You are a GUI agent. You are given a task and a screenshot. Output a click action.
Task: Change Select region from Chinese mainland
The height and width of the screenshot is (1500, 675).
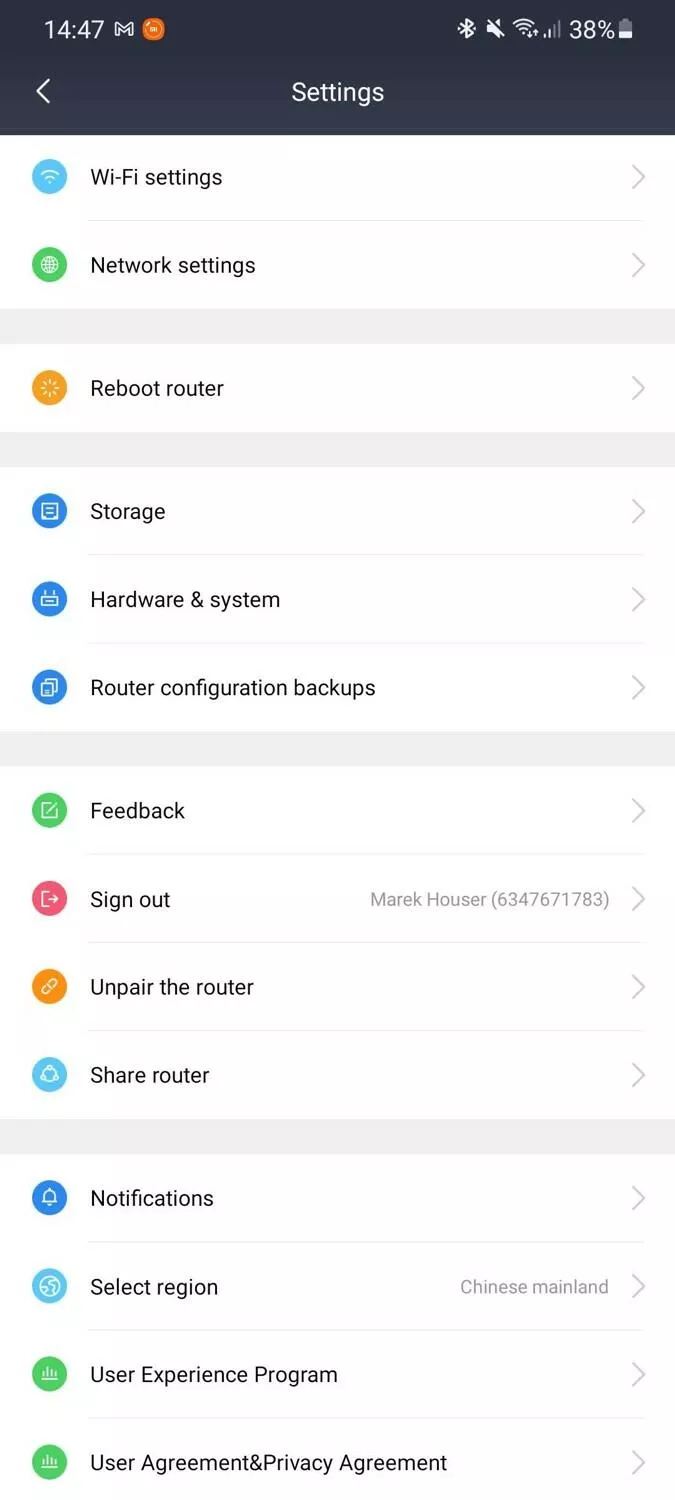click(337, 1286)
